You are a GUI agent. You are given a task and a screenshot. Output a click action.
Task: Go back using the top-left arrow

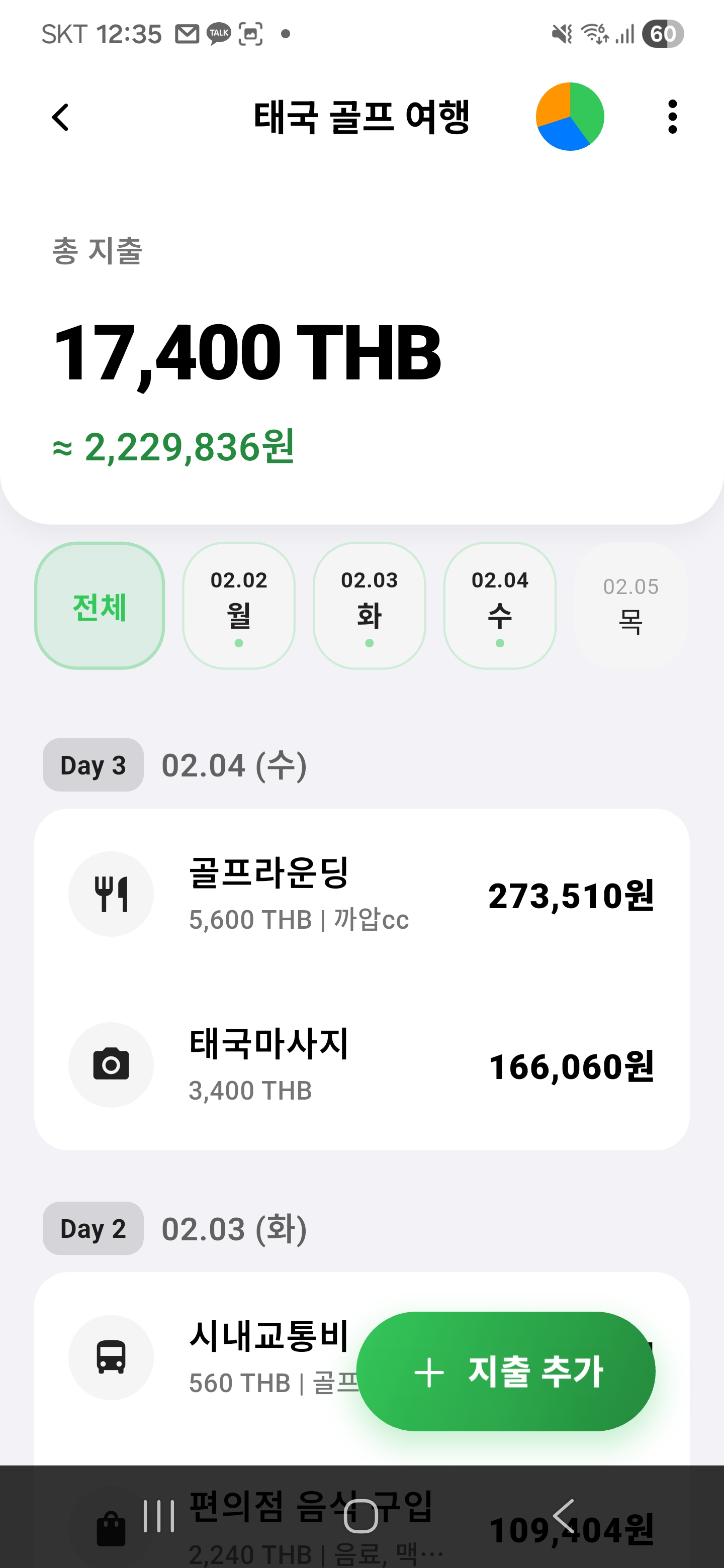[x=60, y=117]
